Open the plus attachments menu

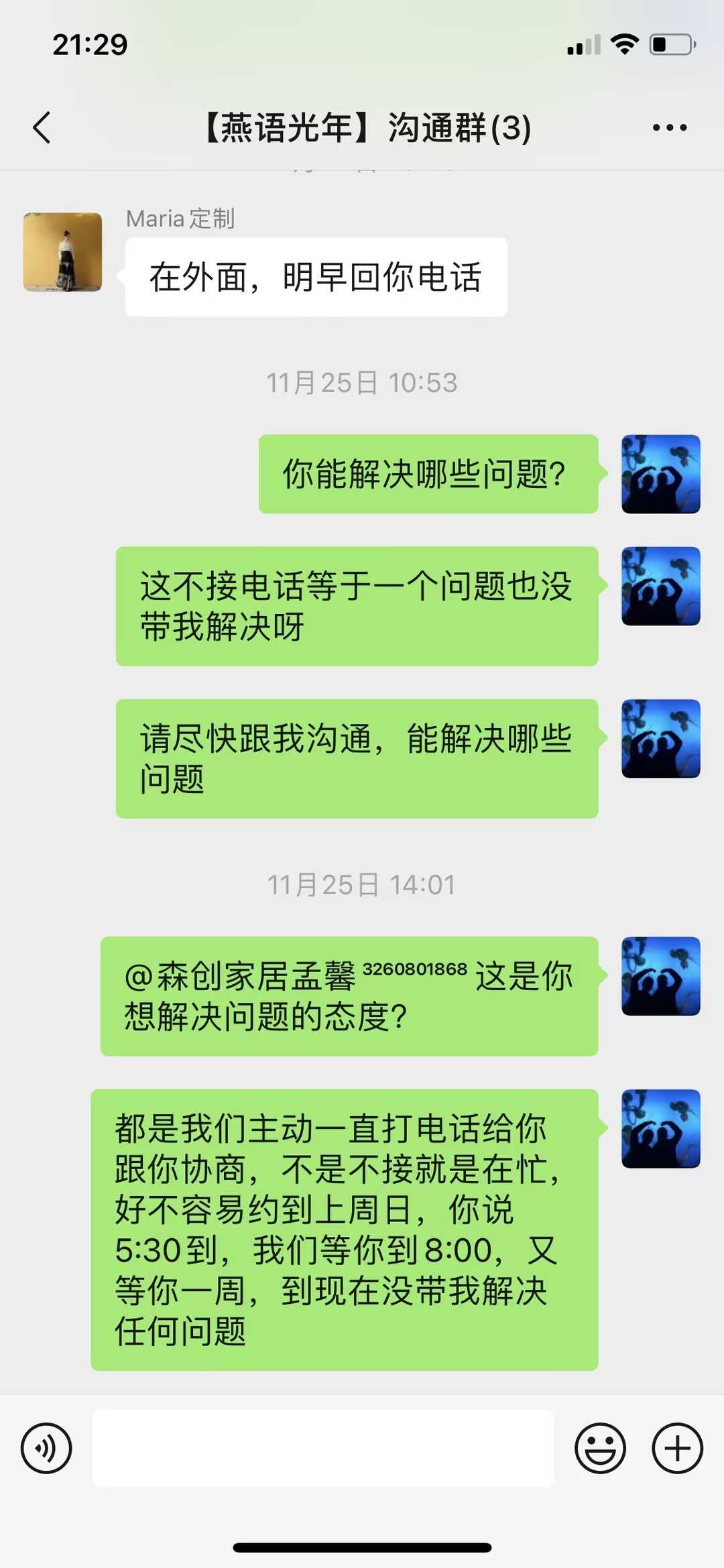tap(677, 1447)
